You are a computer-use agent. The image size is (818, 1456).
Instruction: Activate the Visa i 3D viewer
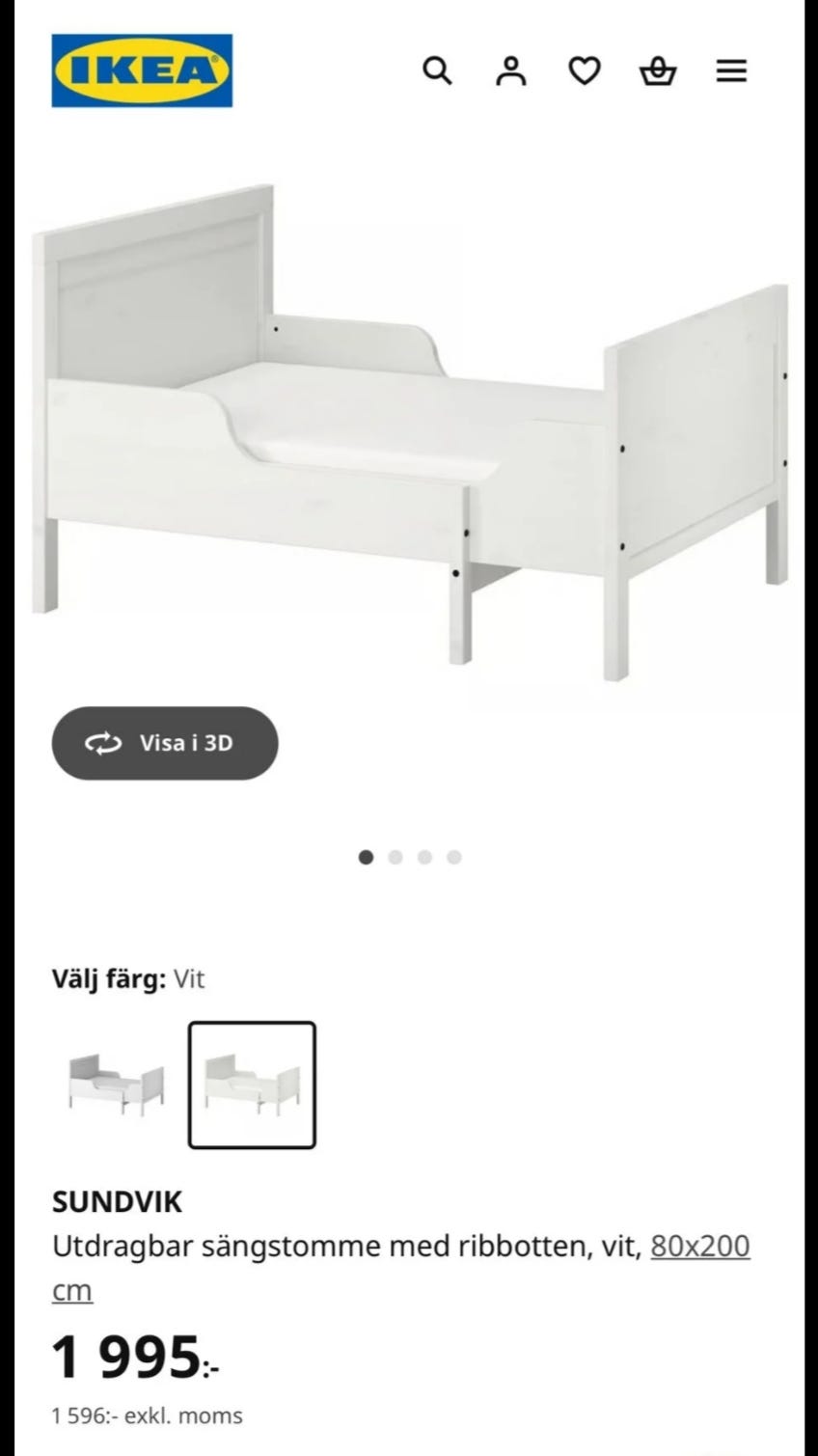click(164, 743)
